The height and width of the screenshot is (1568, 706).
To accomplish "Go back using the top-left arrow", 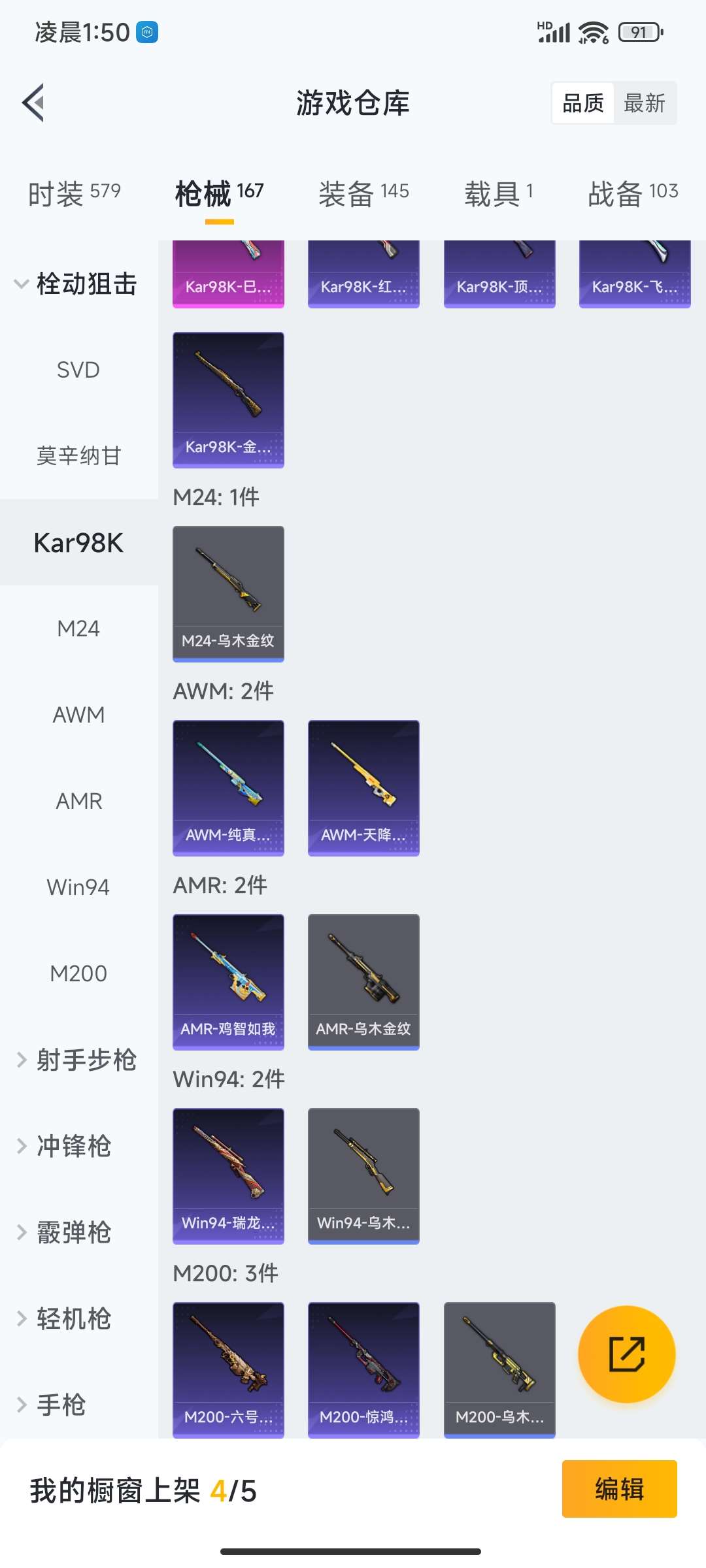I will coord(34,103).
